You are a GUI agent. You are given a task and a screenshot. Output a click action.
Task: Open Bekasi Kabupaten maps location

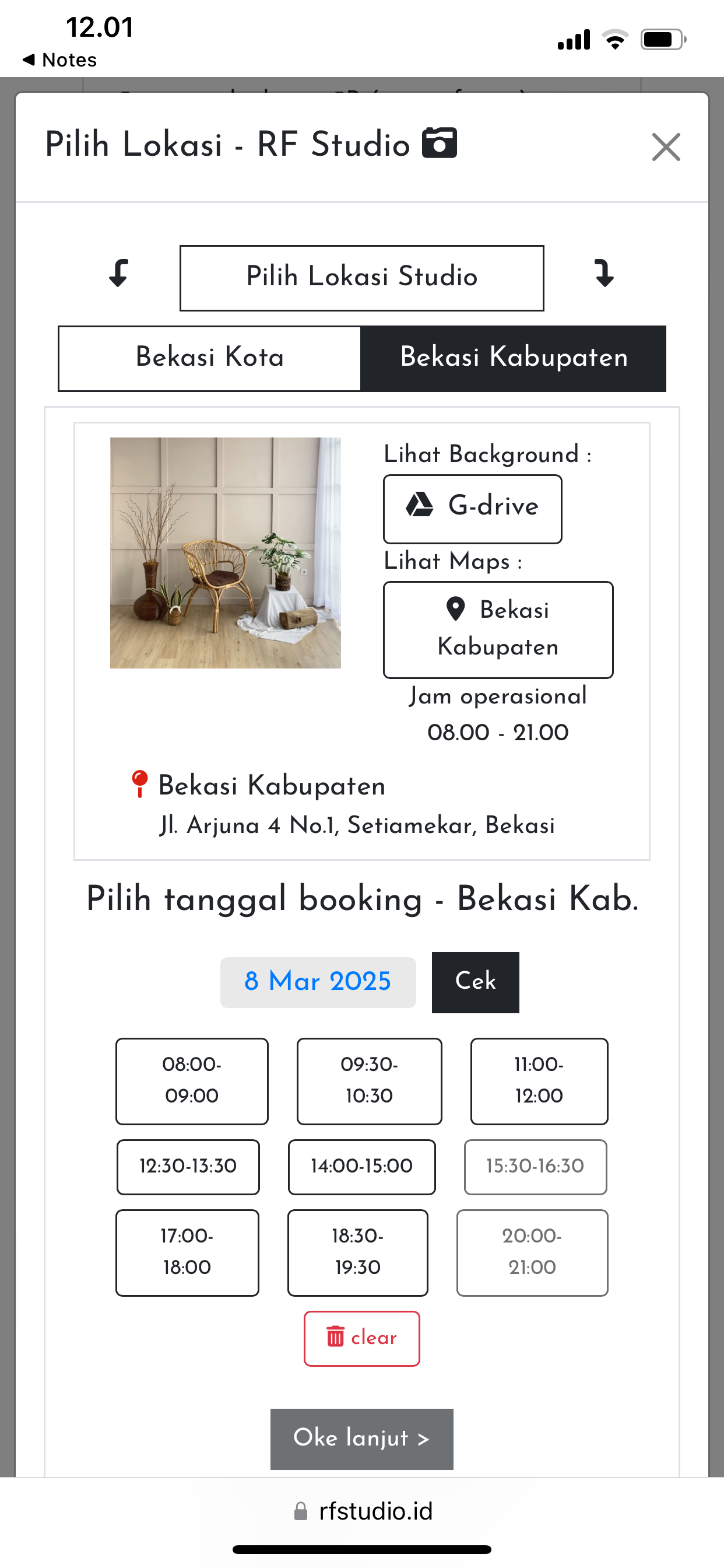coord(498,629)
